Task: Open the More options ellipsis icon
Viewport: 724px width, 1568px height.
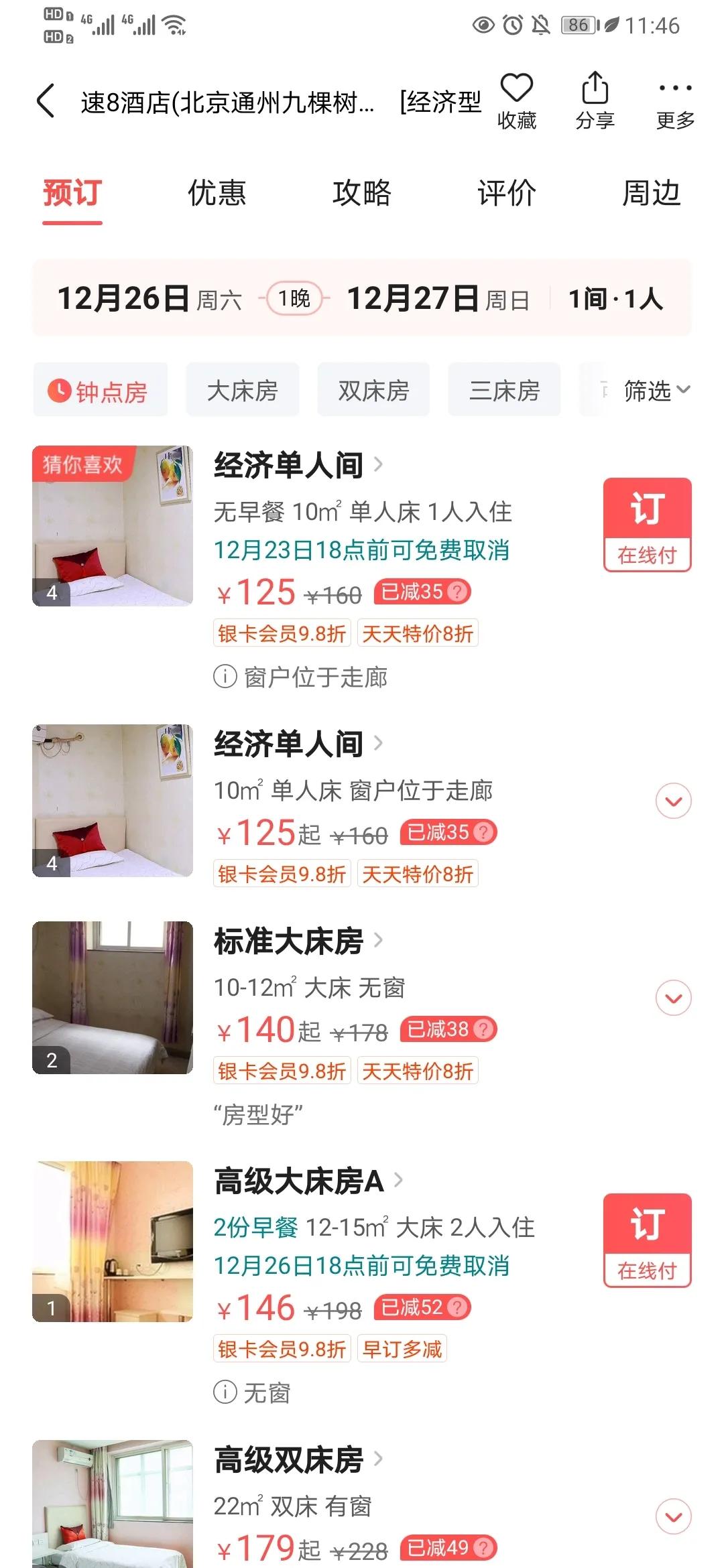Action: [675, 89]
